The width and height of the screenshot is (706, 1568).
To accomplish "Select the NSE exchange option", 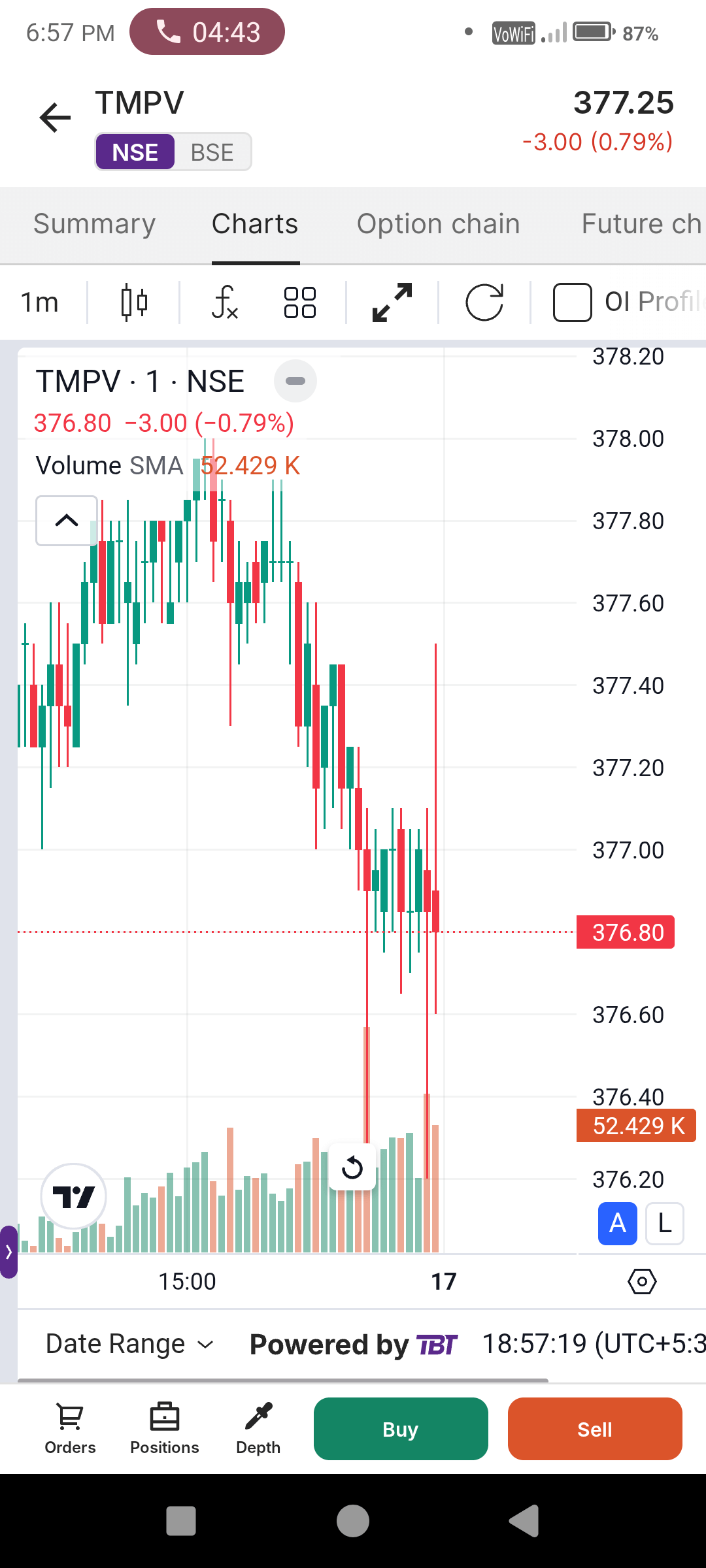I will [135, 152].
